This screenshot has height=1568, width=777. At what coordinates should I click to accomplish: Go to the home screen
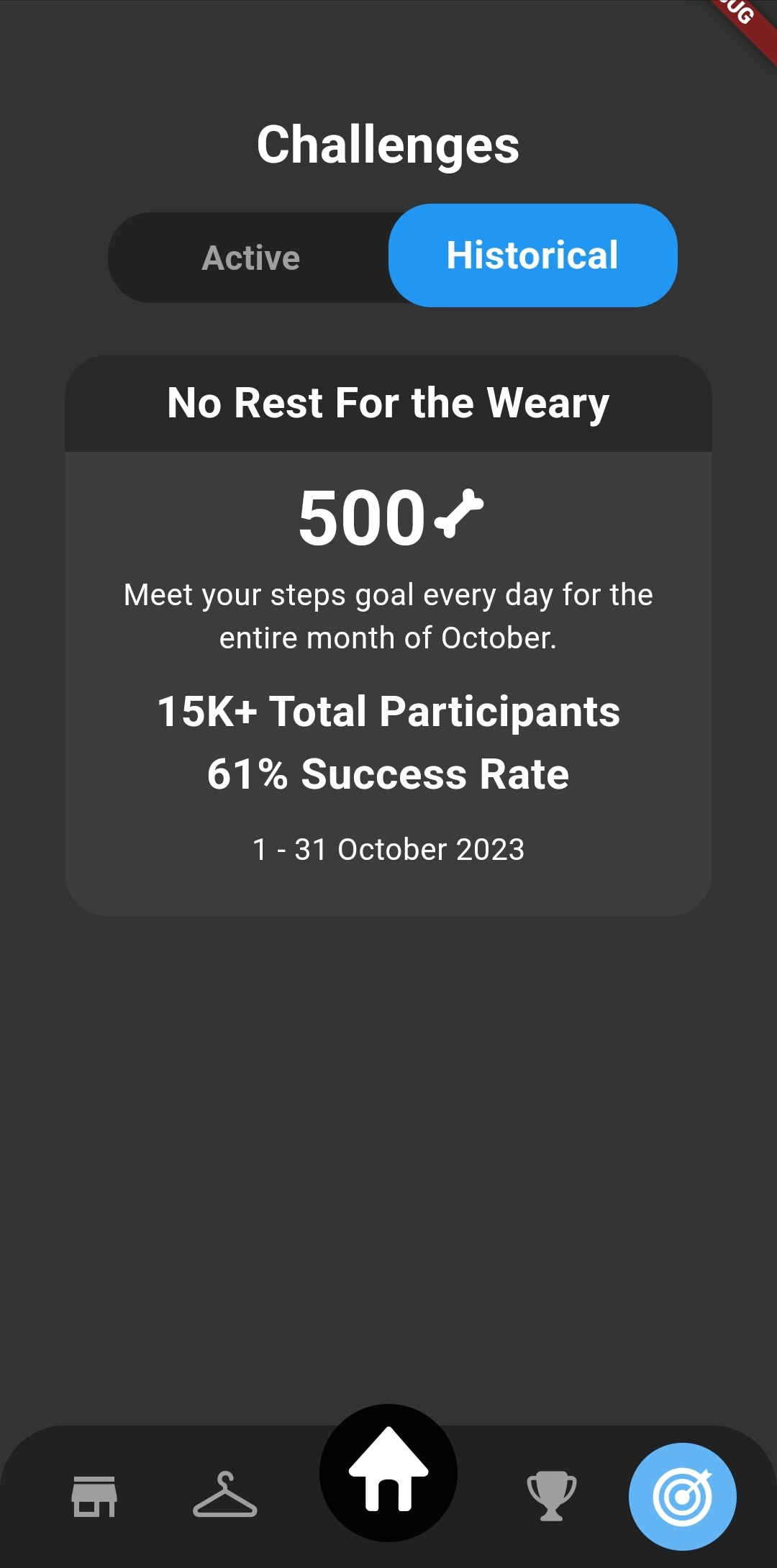pyautogui.click(x=388, y=1472)
